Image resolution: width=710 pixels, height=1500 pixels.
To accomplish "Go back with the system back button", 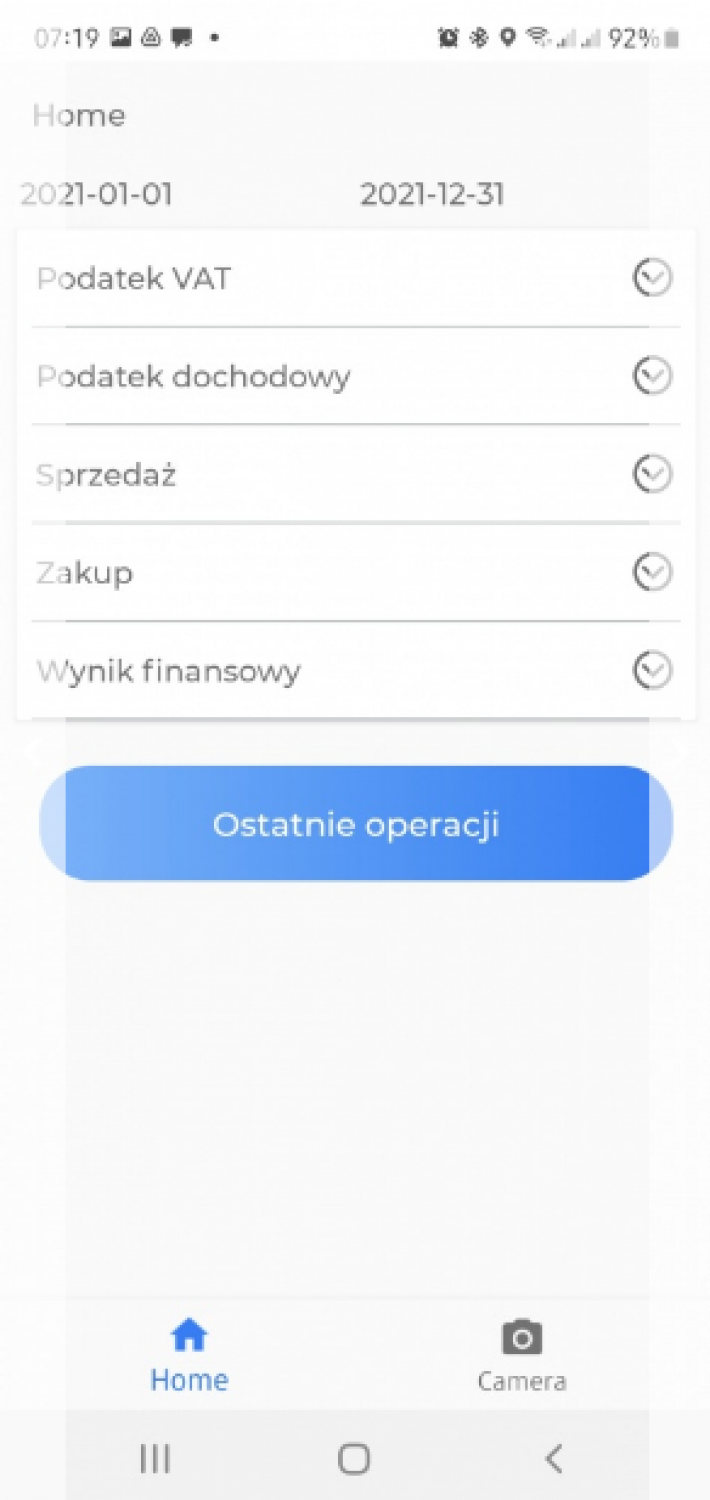I will [x=554, y=1458].
